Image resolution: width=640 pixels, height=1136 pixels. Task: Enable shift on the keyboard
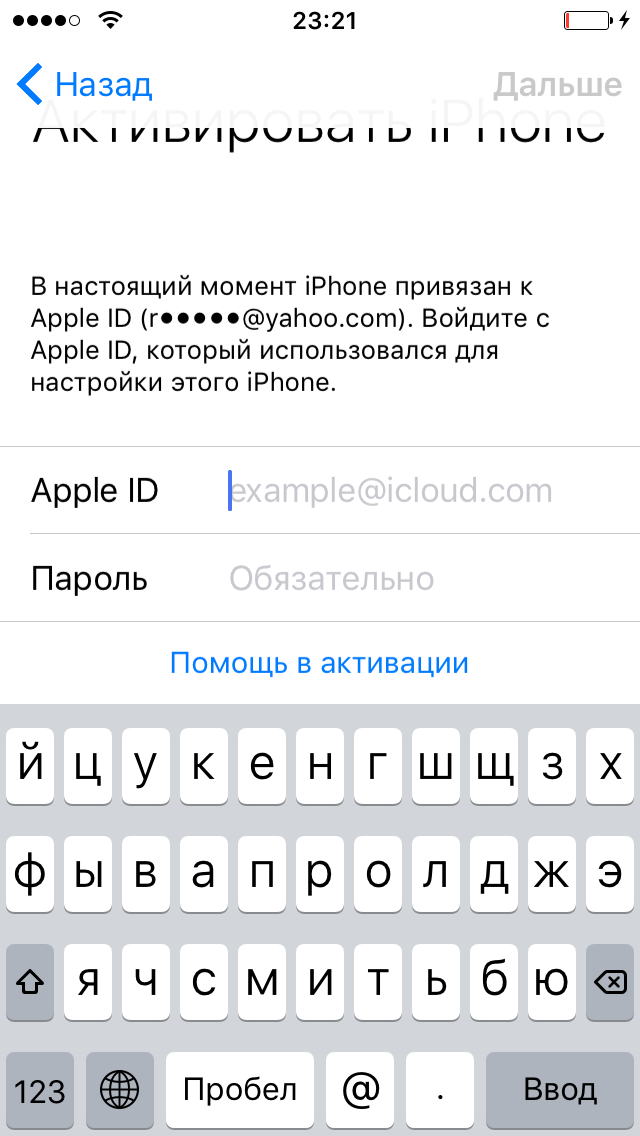(x=31, y=983)
